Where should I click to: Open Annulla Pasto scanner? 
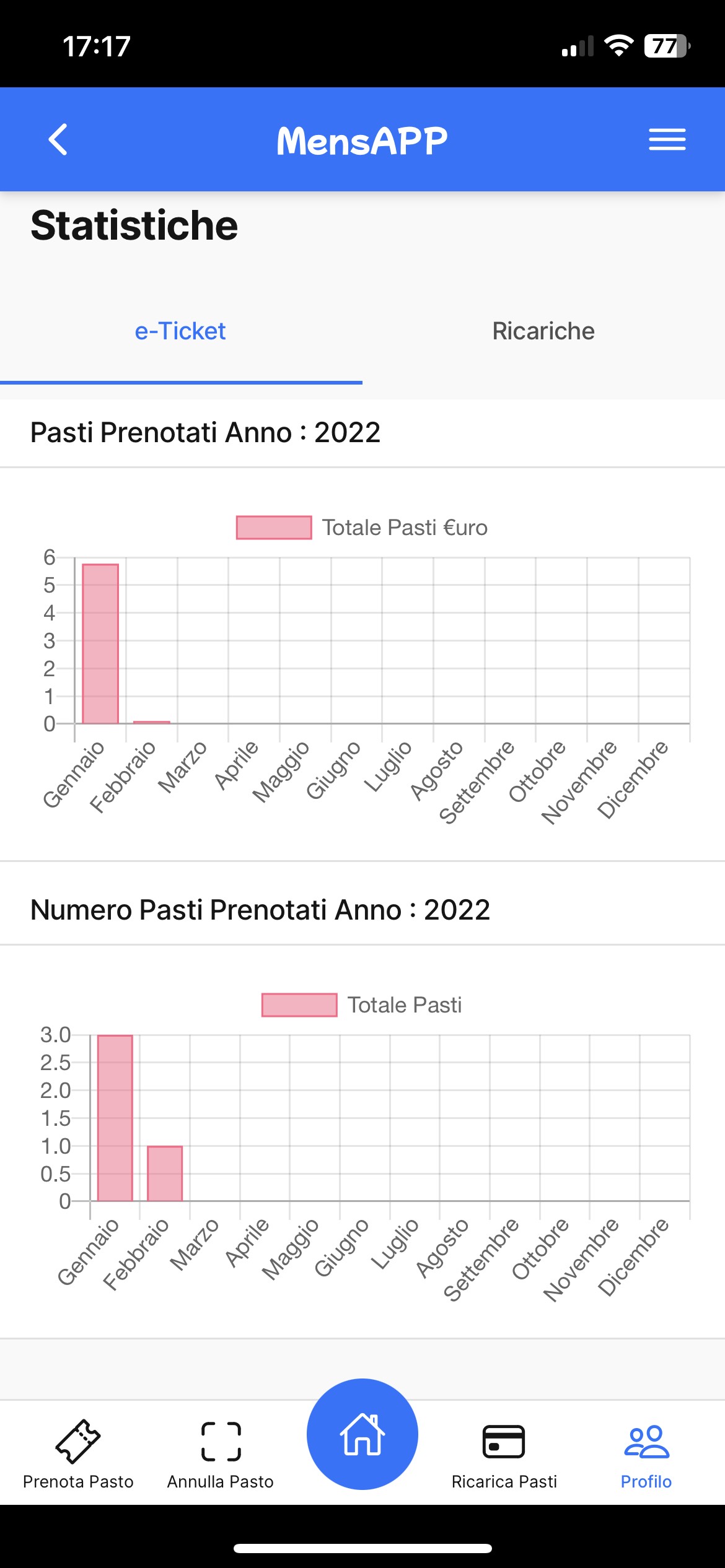point(221,1454)
